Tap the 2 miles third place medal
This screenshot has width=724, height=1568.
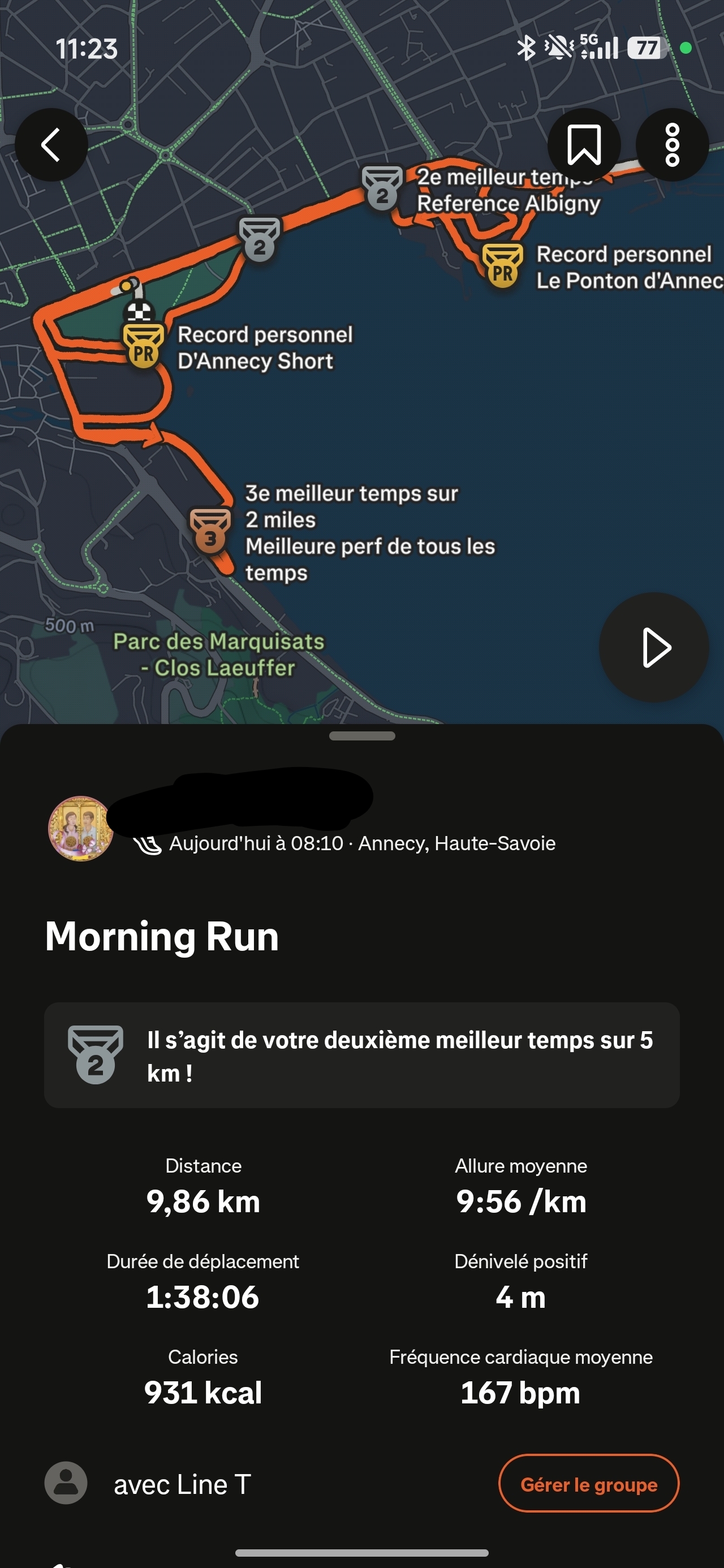(x=210, y=531)
